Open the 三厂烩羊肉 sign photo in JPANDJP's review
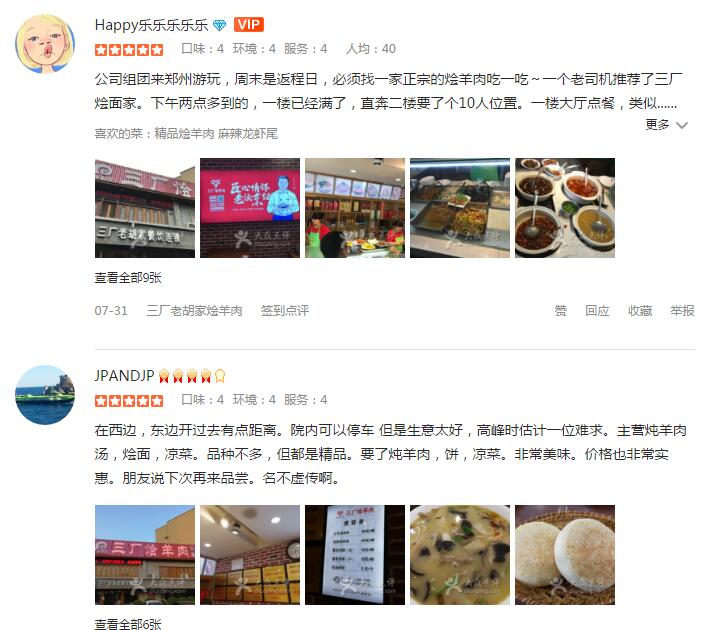 145,554
